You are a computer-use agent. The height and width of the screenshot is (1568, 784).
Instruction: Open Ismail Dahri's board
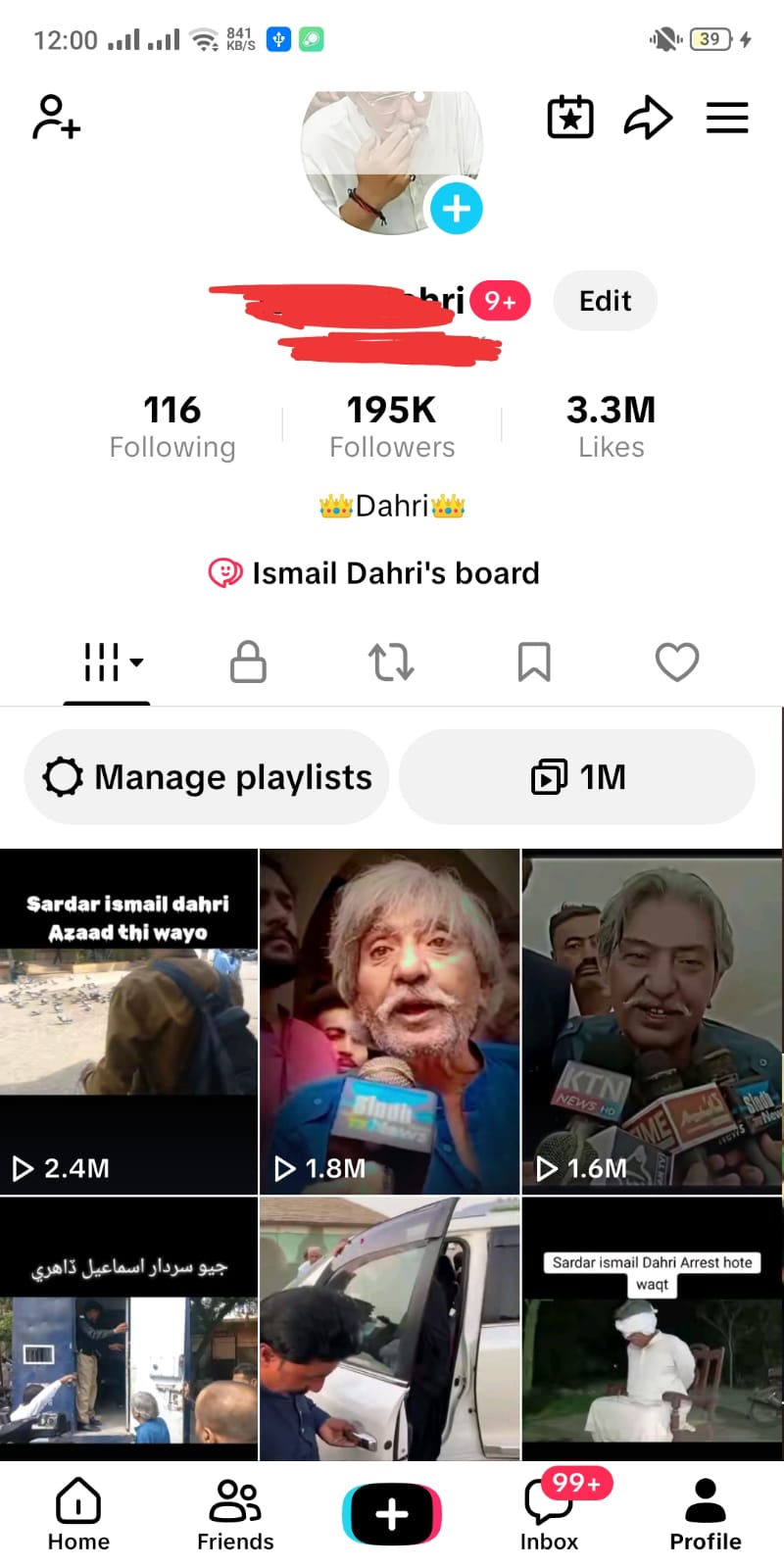click(x=374, y=573)
